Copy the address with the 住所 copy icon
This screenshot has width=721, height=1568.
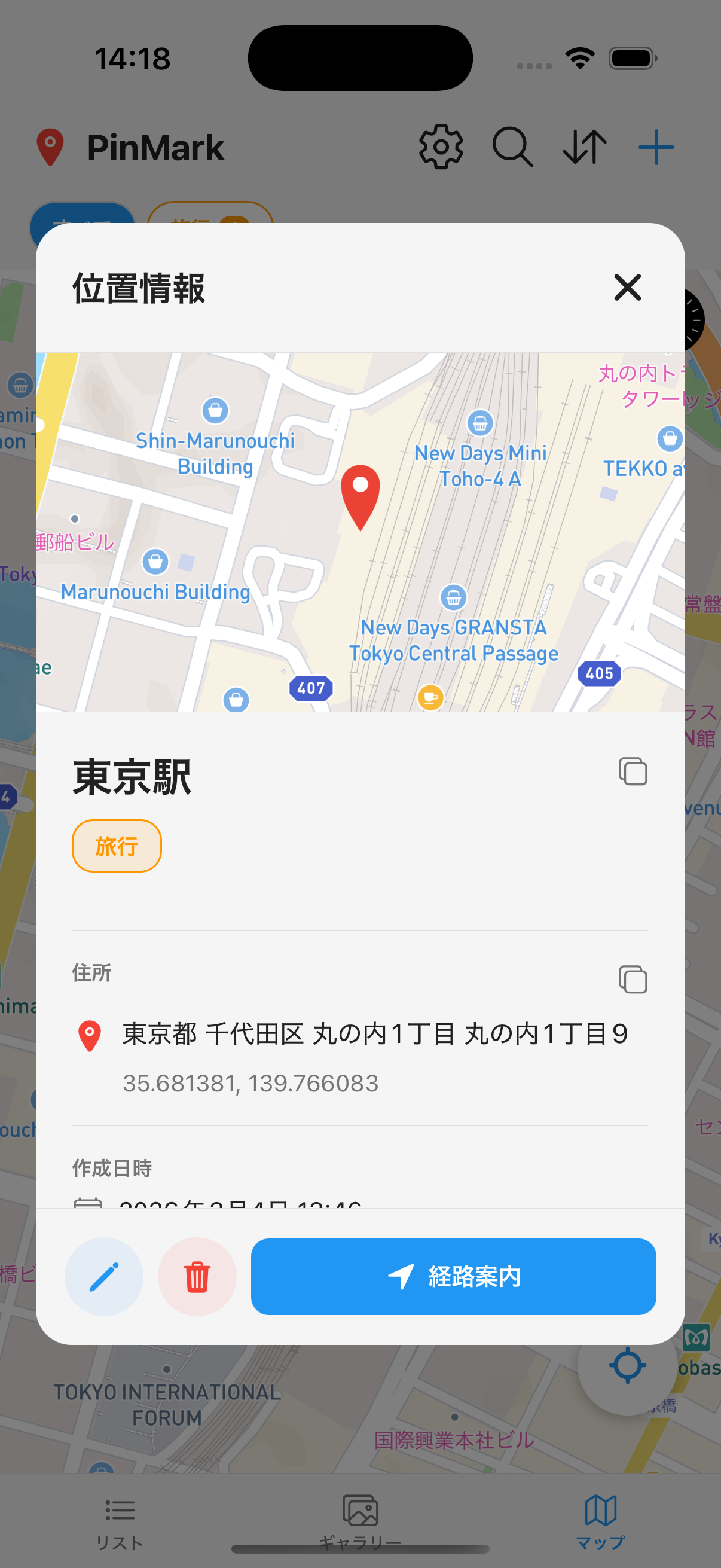click(x=633, y=980)
